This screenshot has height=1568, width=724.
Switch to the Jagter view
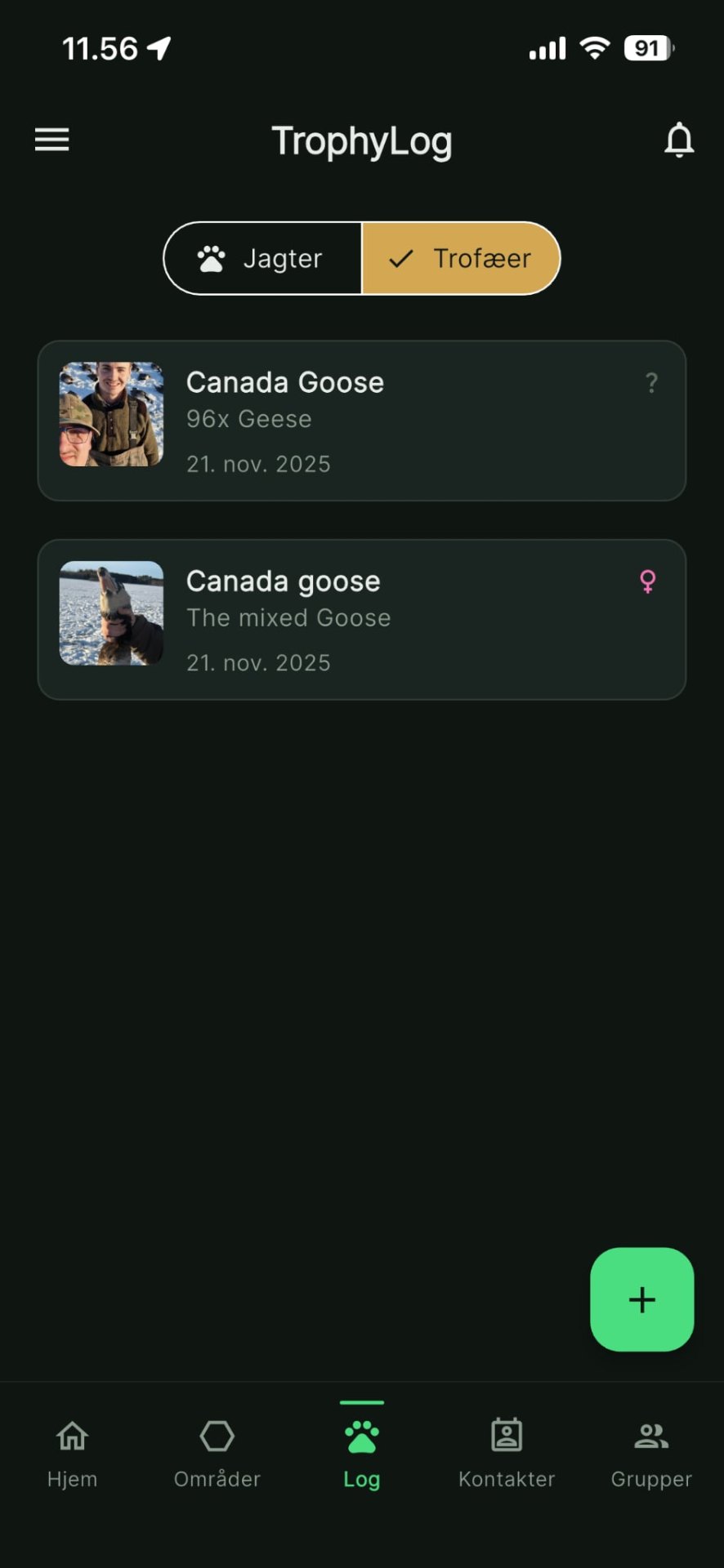(x=263, y=258)
